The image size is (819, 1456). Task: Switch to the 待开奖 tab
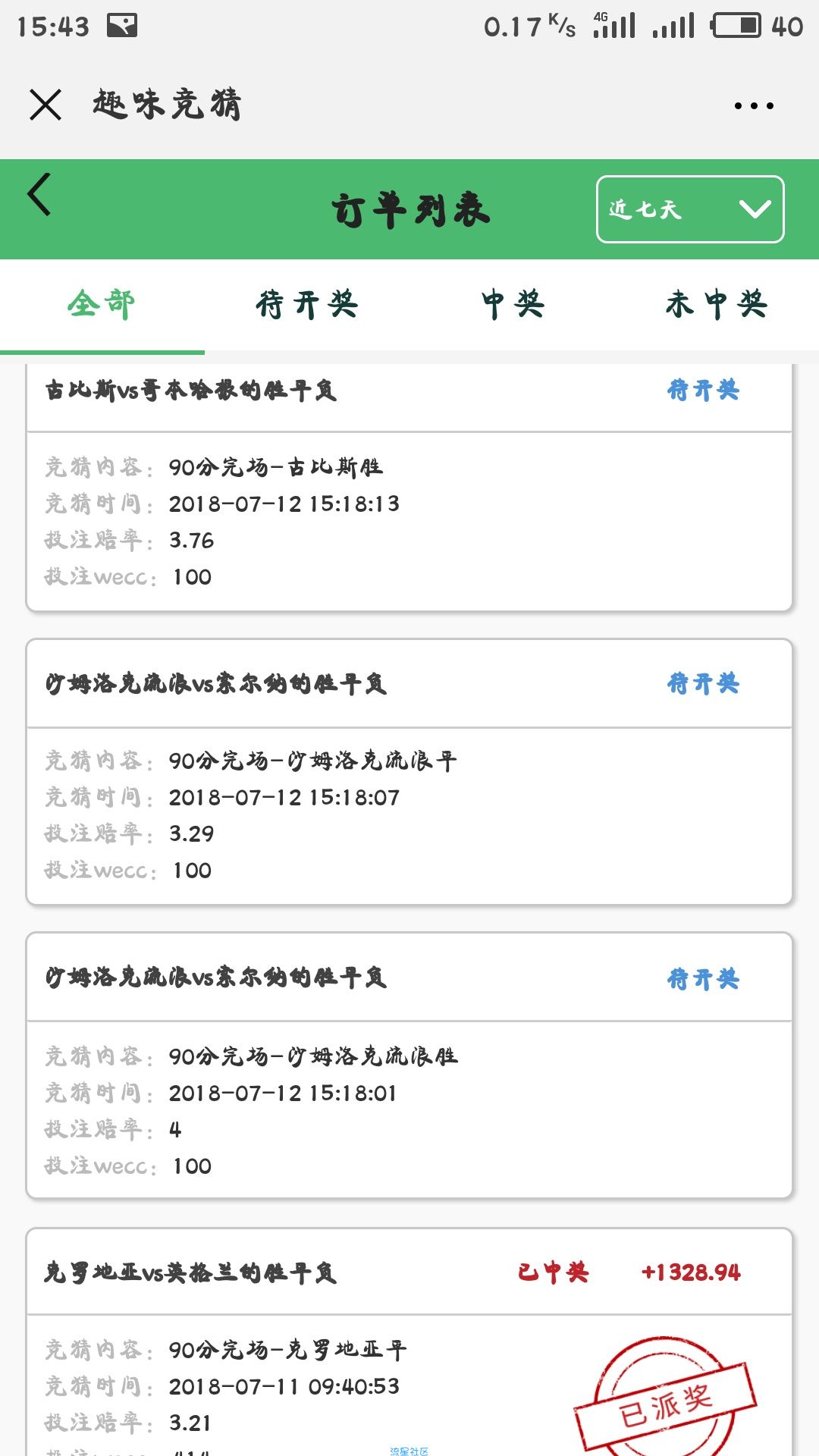tap(307, 305)
